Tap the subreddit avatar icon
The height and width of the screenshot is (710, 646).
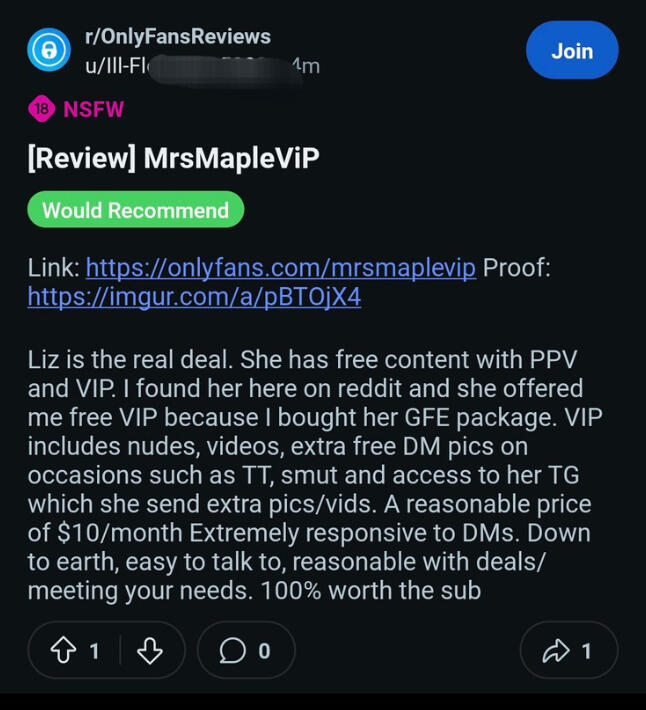[49, 50]
